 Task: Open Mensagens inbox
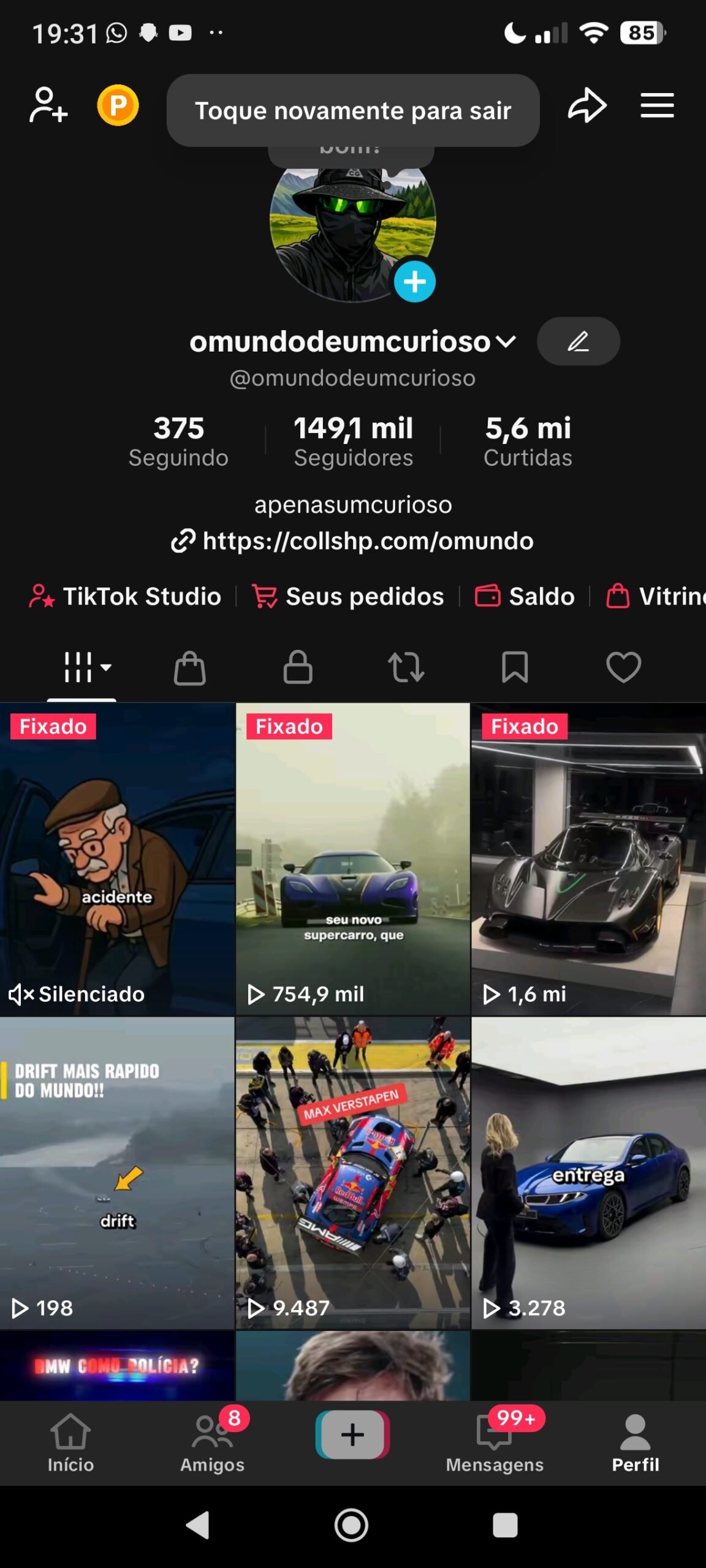click(x=495, y=1443)
